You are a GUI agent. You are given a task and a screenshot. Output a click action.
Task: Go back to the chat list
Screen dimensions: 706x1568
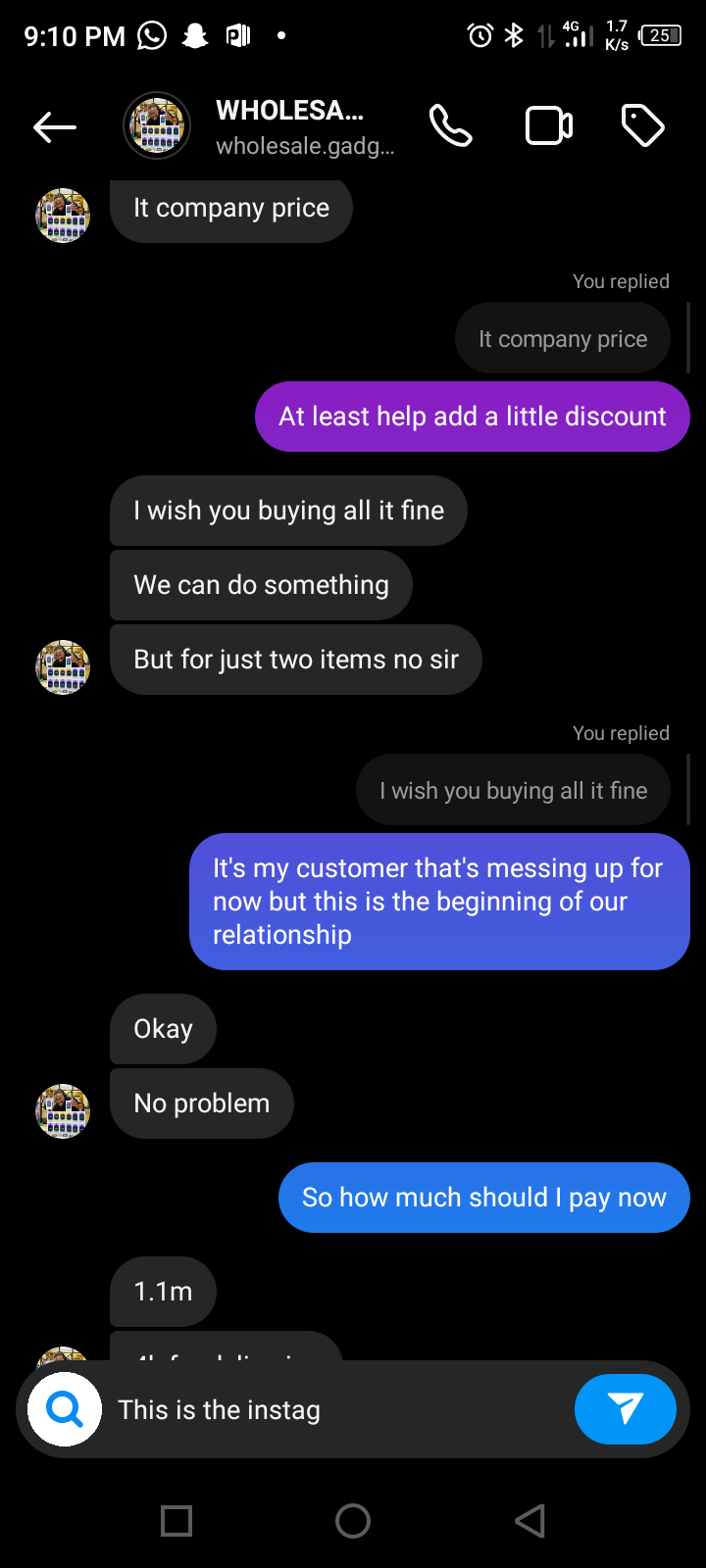coord(55,126)
